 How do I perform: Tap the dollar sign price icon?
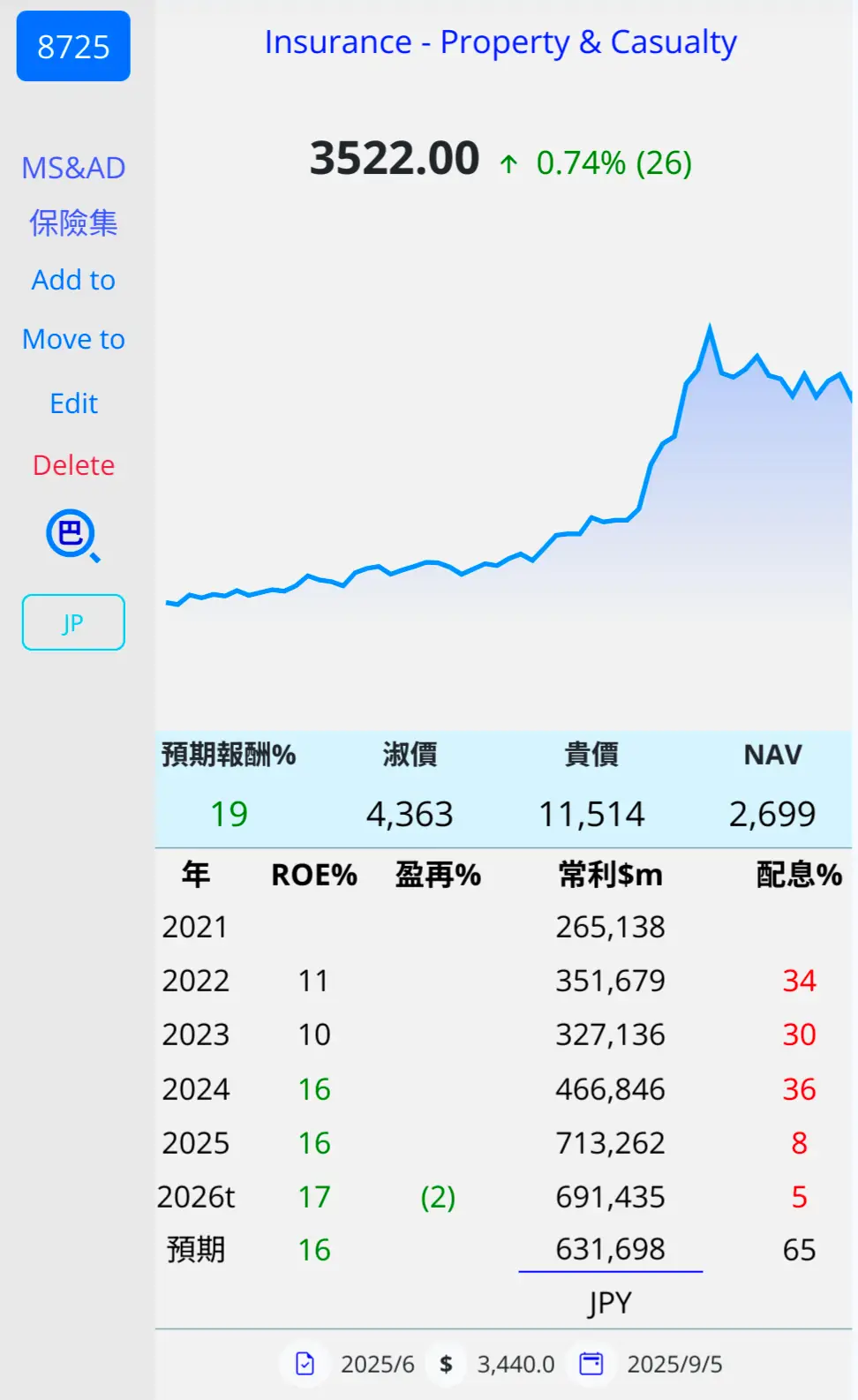point(446,1364)
